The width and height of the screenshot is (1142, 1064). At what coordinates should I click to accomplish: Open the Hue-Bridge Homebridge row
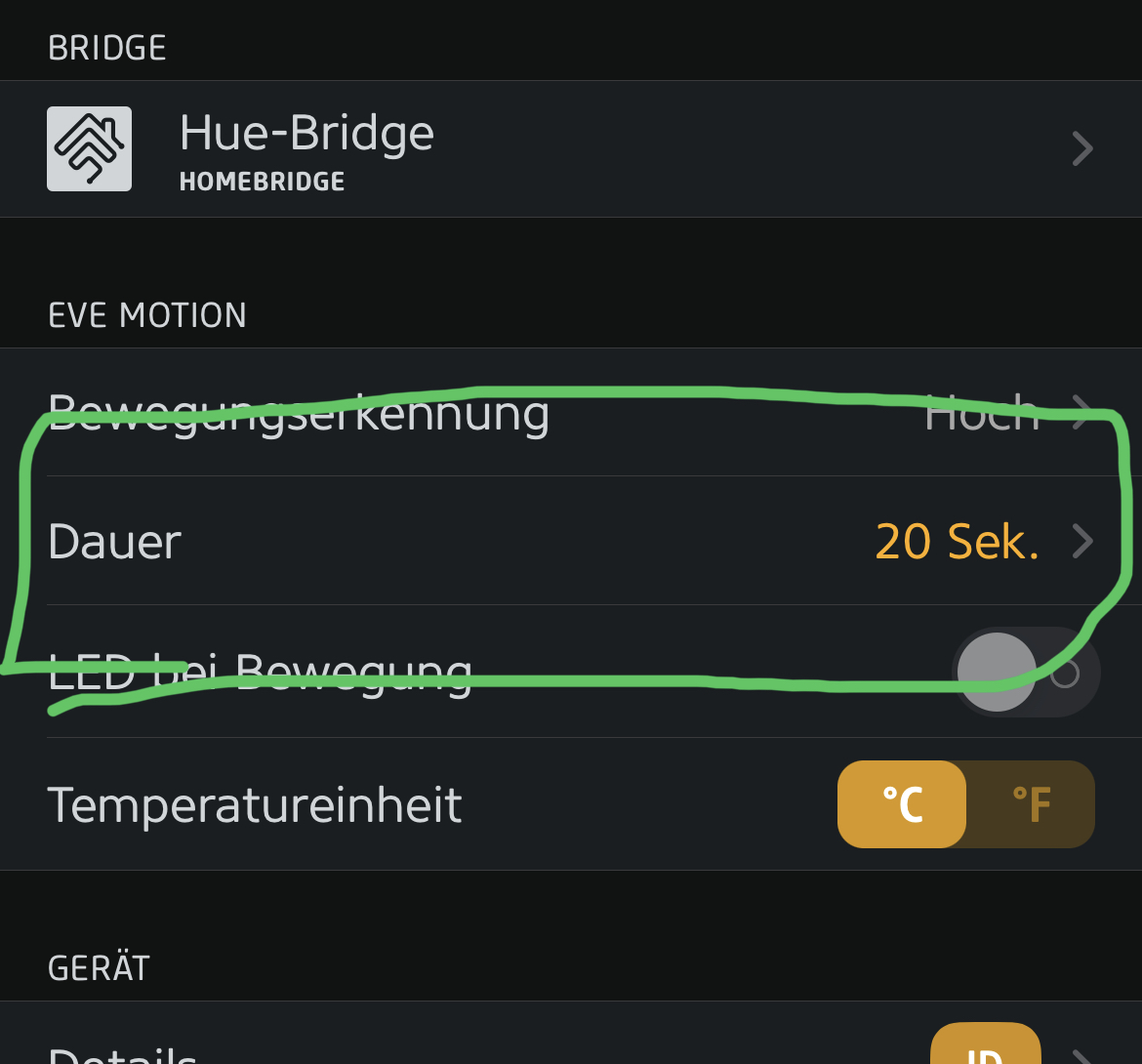(x=570, y=149)
